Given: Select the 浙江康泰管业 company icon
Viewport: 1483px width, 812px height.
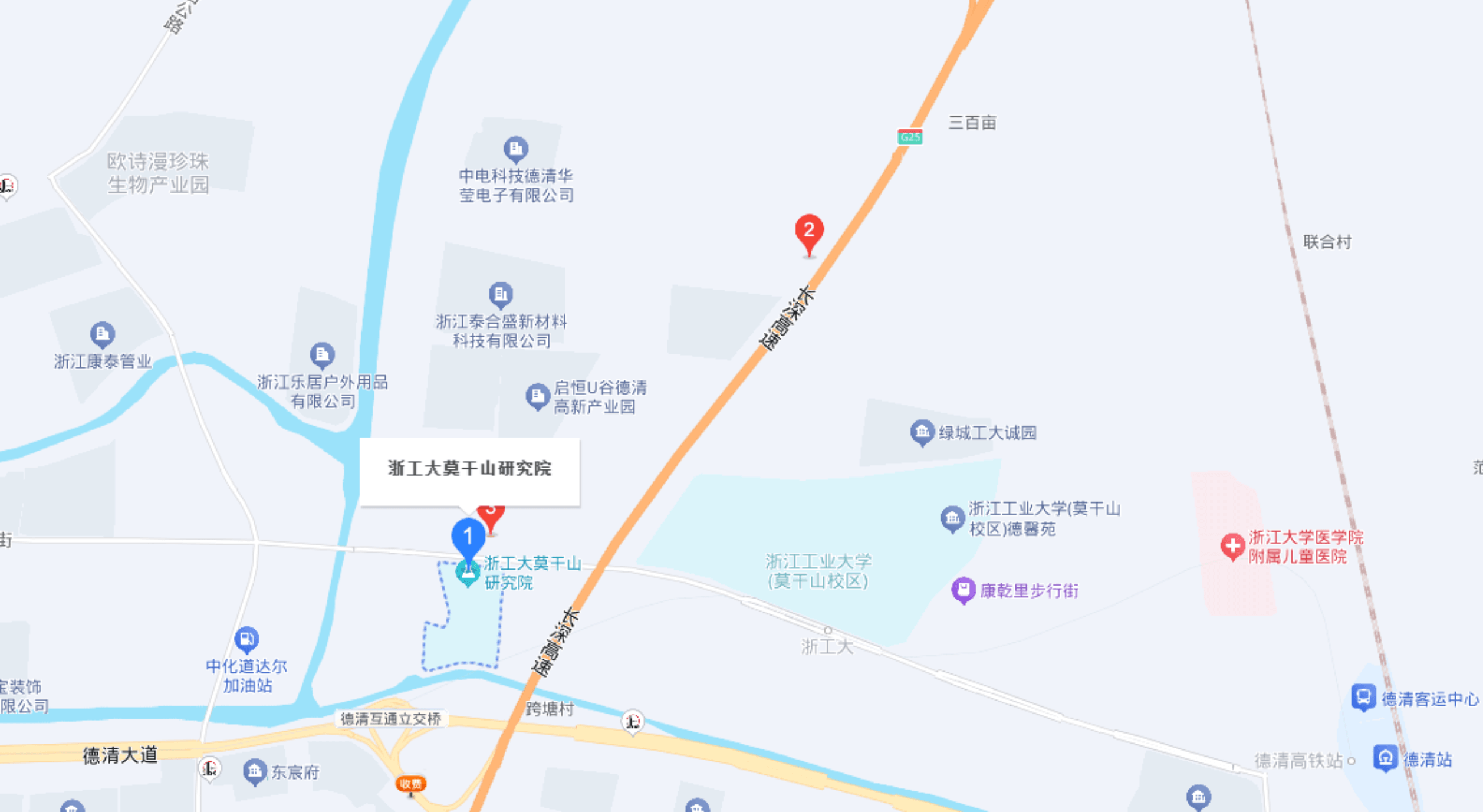Looking at the screenshot, I should [102, 334].
